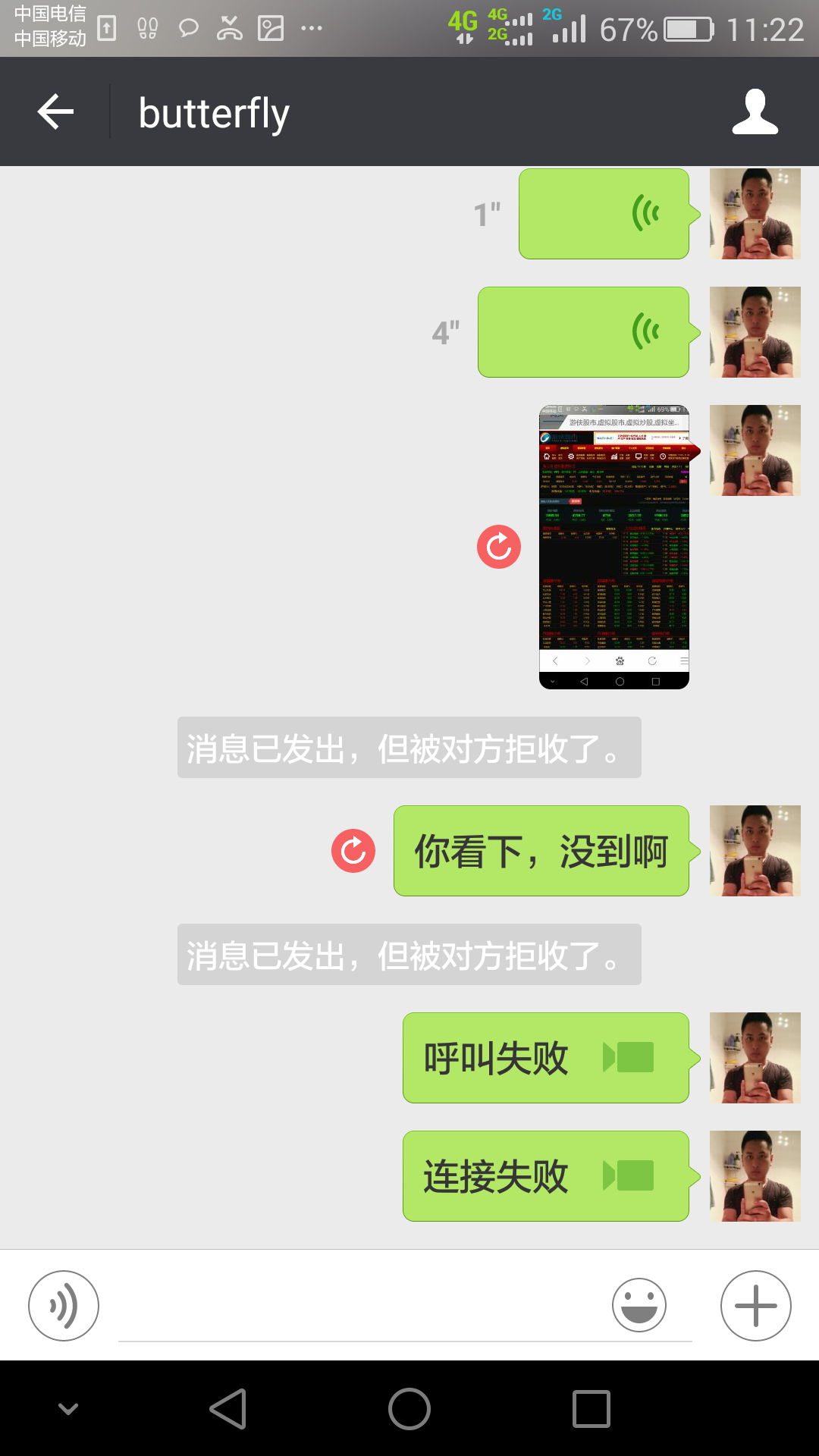Open butterfly's contact profile icon
This screenshot has width=819, height=1456.
(x=755, y=111)
